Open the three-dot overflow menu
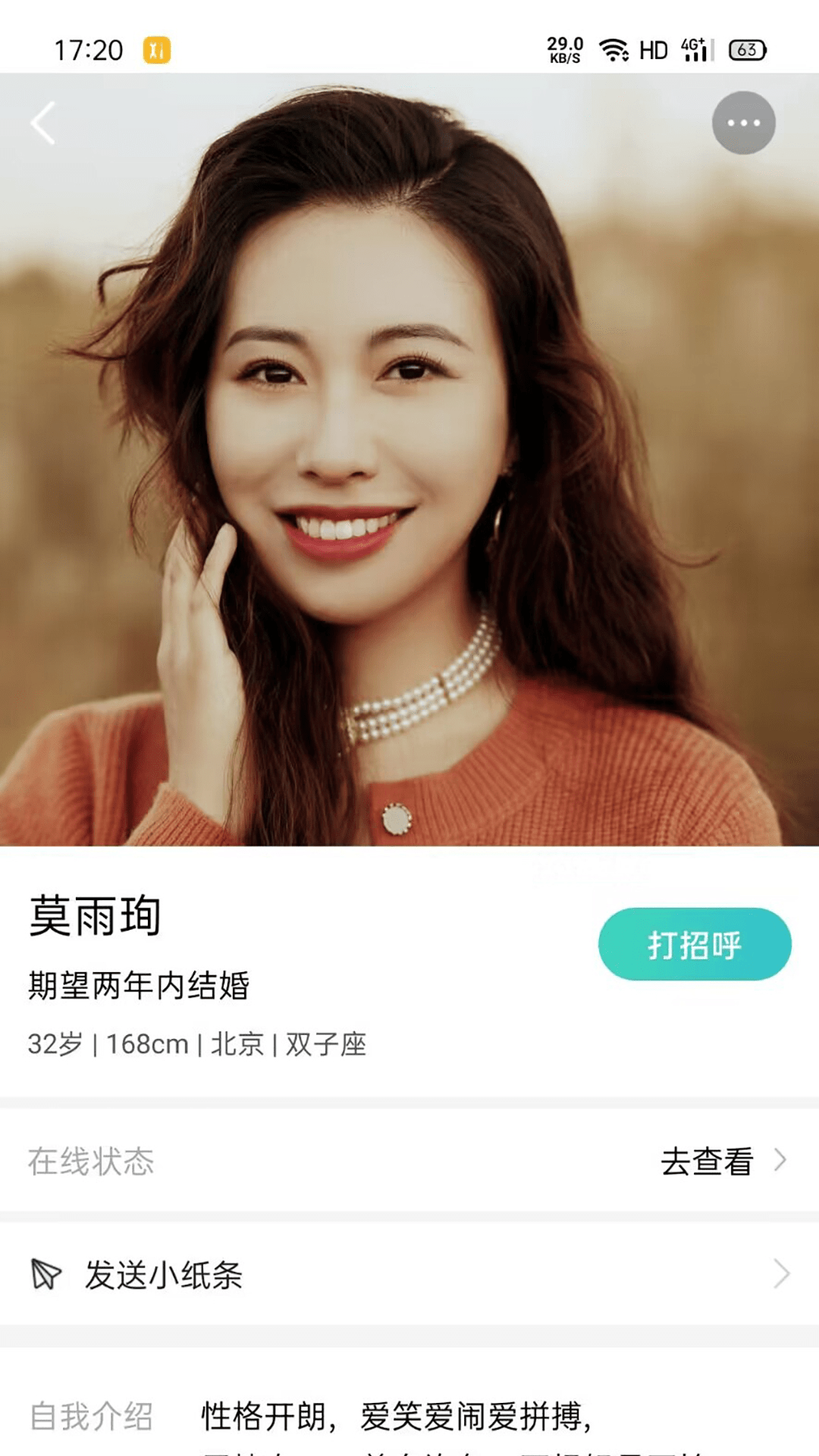Image resolution: width=819 pixels, height=1456 pixels. pyautogui.click(x=743, y=123)
